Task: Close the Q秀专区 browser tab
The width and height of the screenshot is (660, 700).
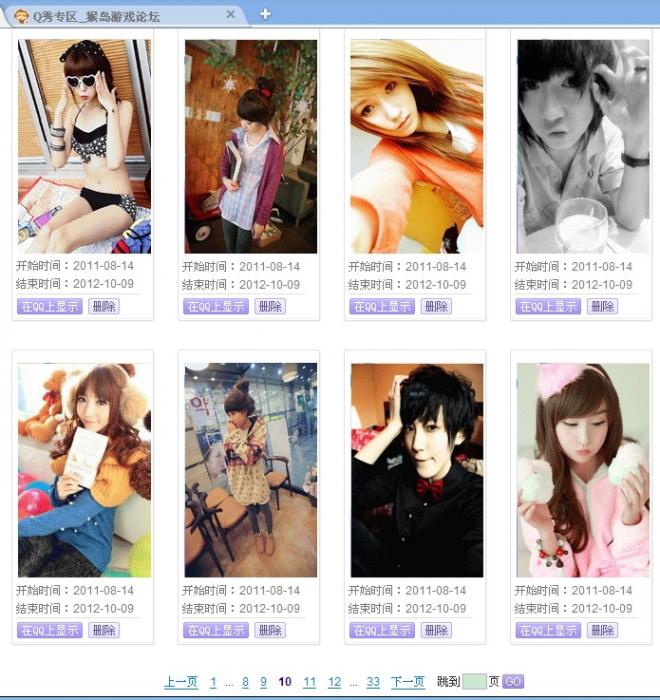Action: (x=231, y=15)
